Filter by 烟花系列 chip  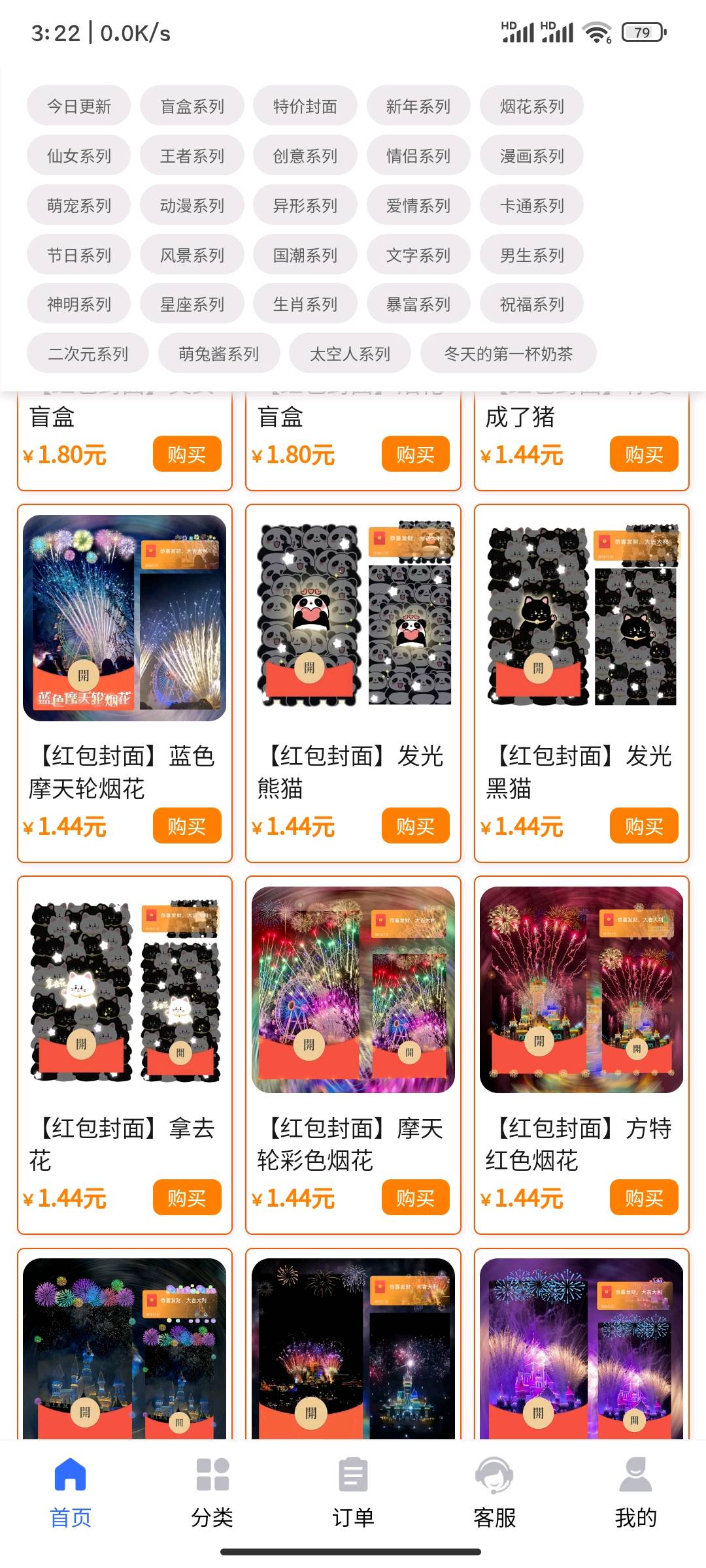(531, 106)
